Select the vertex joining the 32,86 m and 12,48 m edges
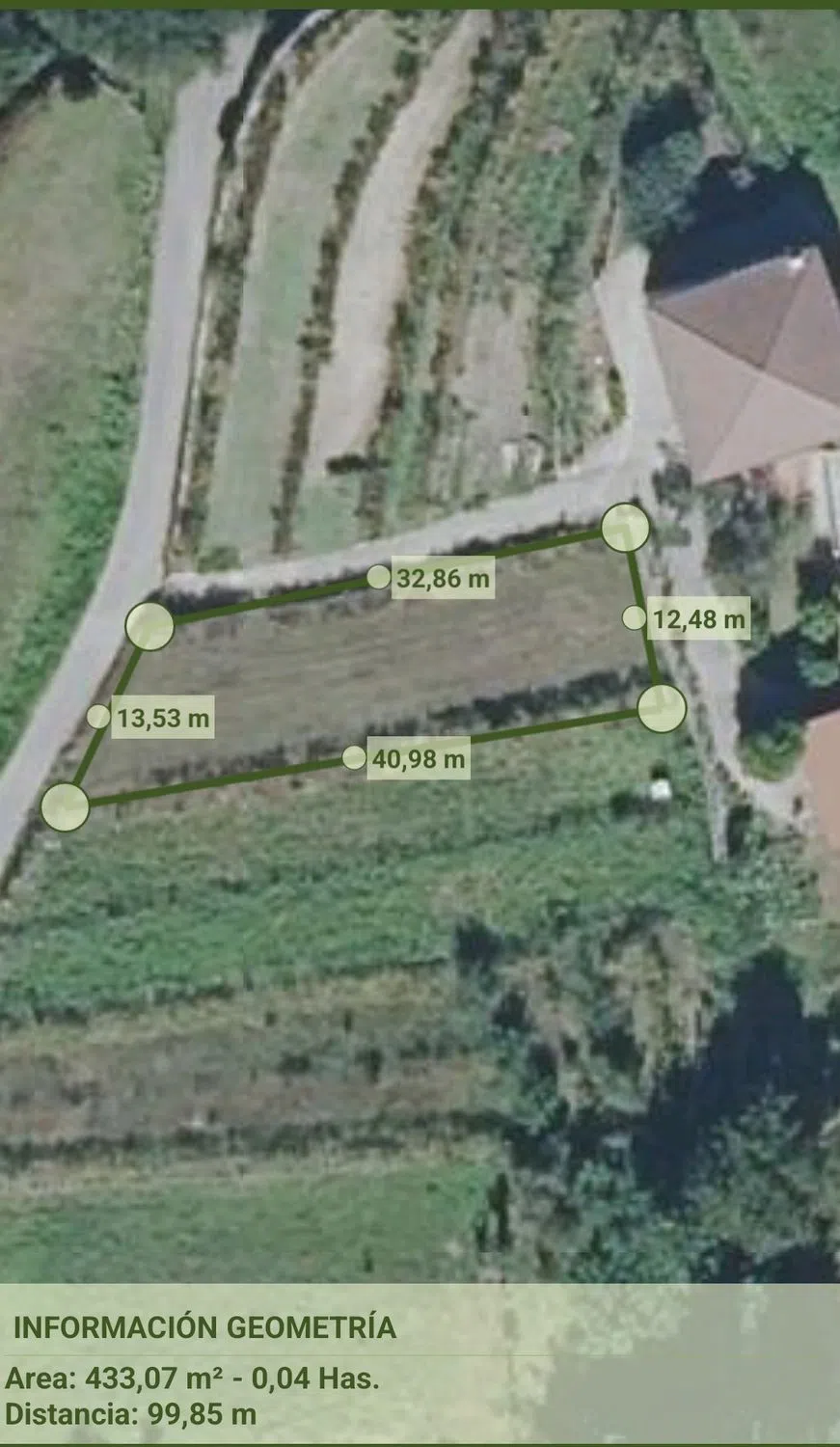 (x=625, y=527)
